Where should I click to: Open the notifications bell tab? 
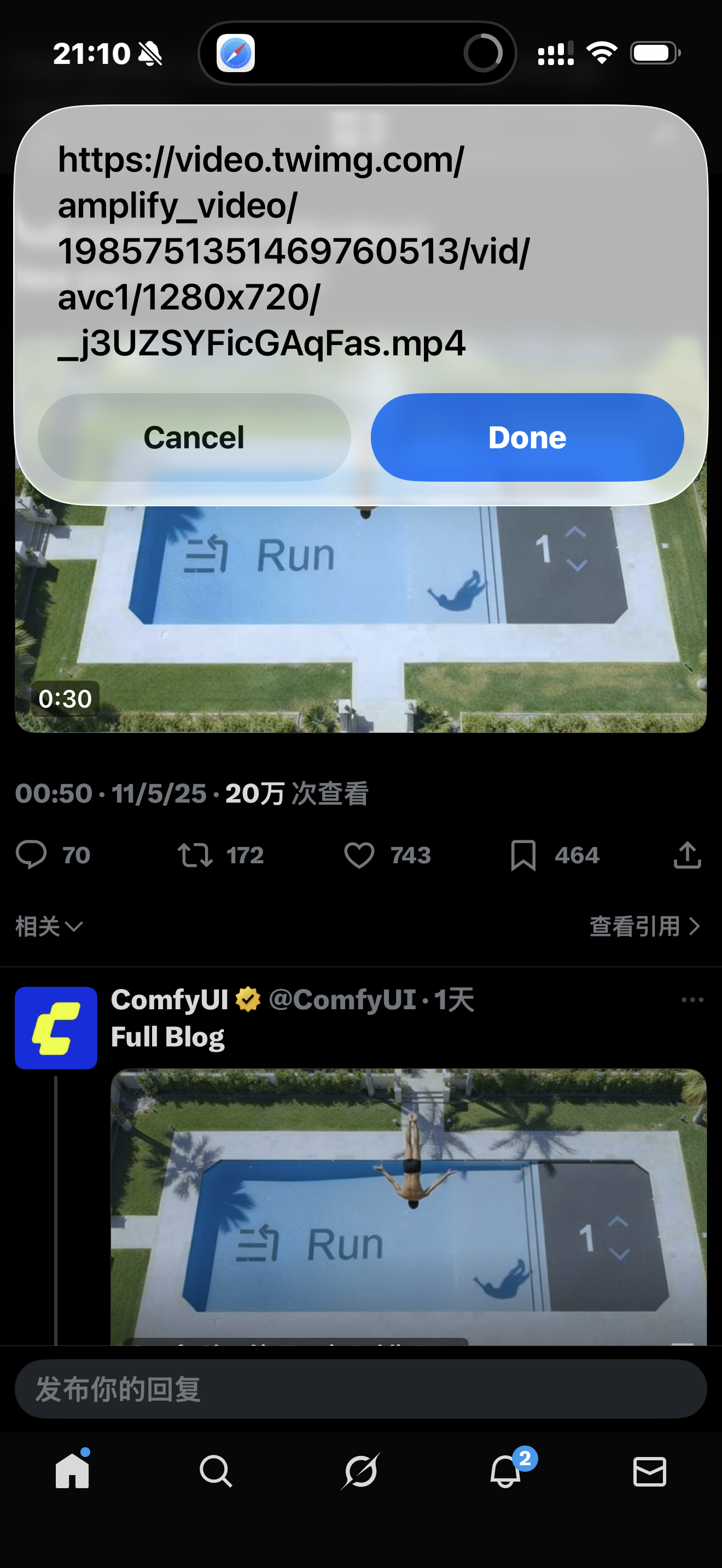click(505, 1471)
